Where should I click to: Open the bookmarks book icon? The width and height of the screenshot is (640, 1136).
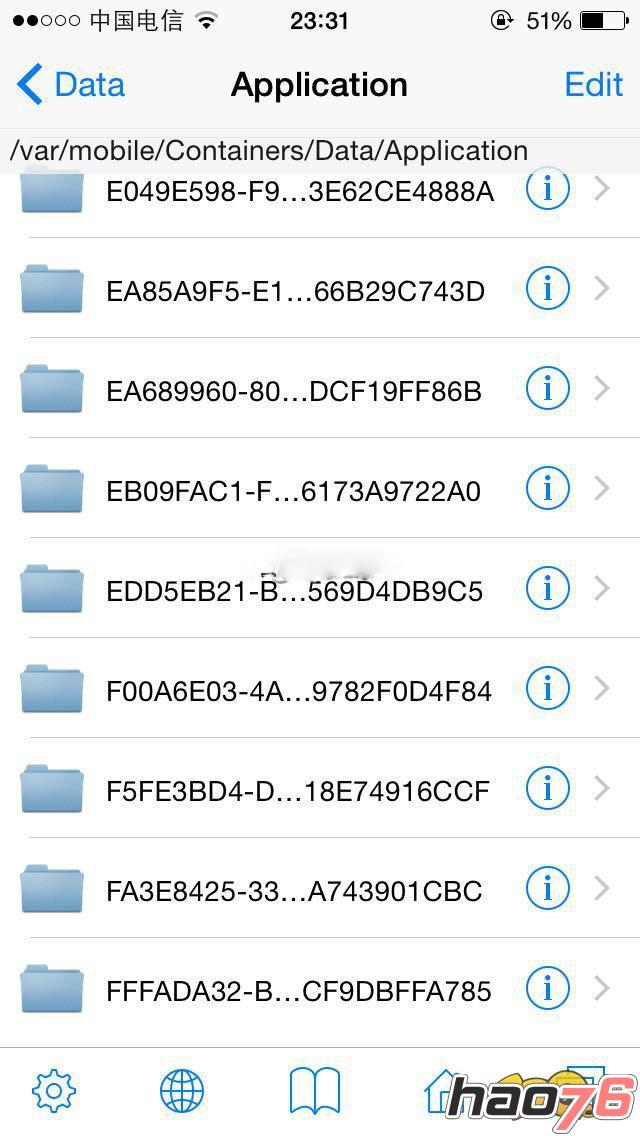(315, 1090)
